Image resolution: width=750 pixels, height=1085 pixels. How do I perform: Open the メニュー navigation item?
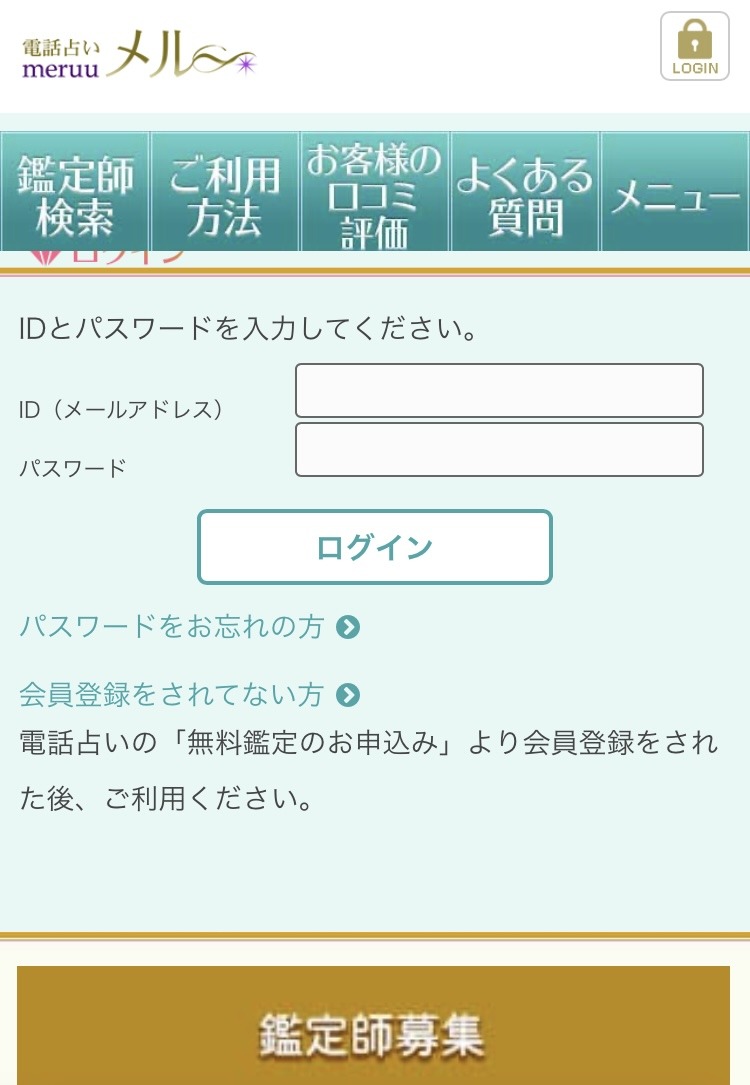676,191
